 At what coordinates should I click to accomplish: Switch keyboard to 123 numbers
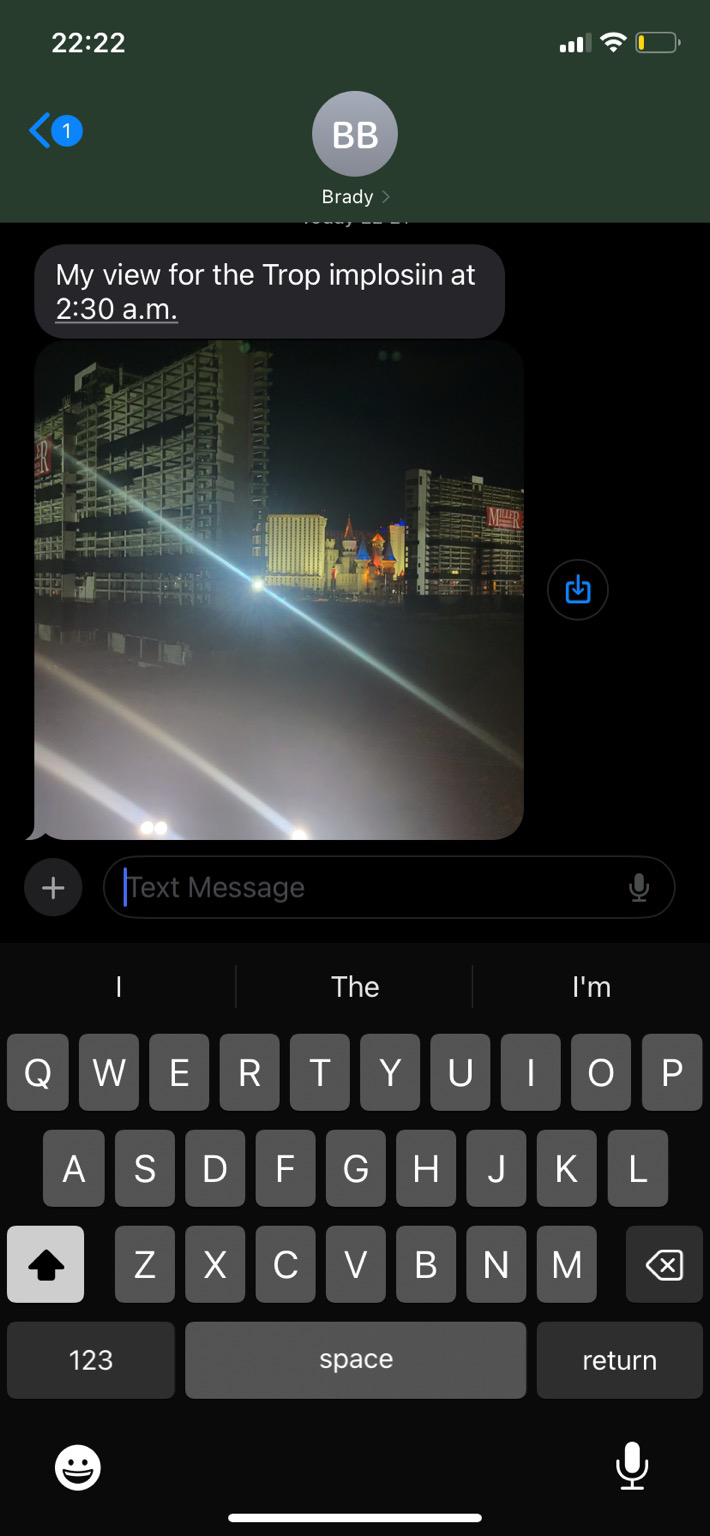(91, 1360)
